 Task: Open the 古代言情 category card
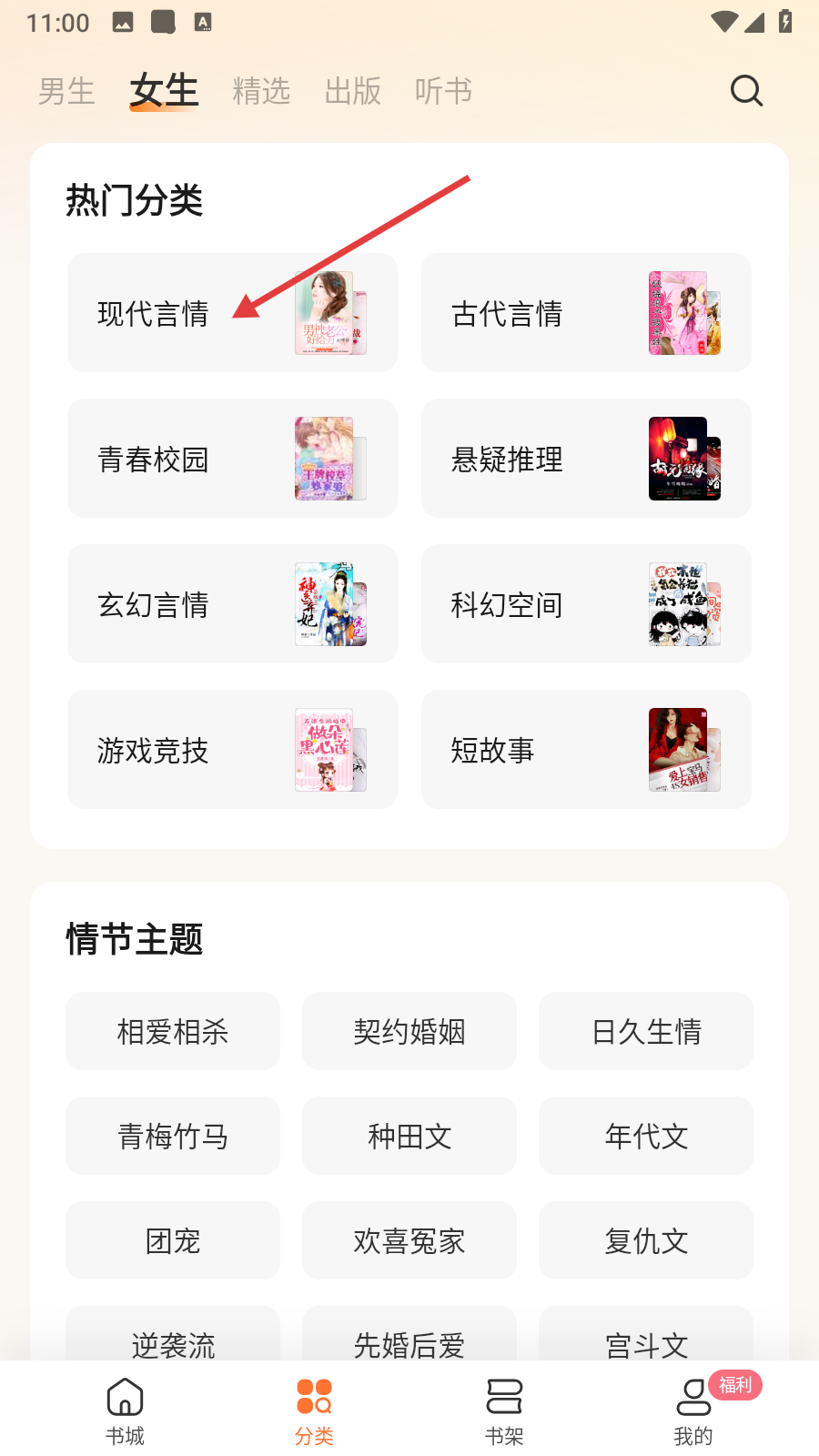pos(586,312)
